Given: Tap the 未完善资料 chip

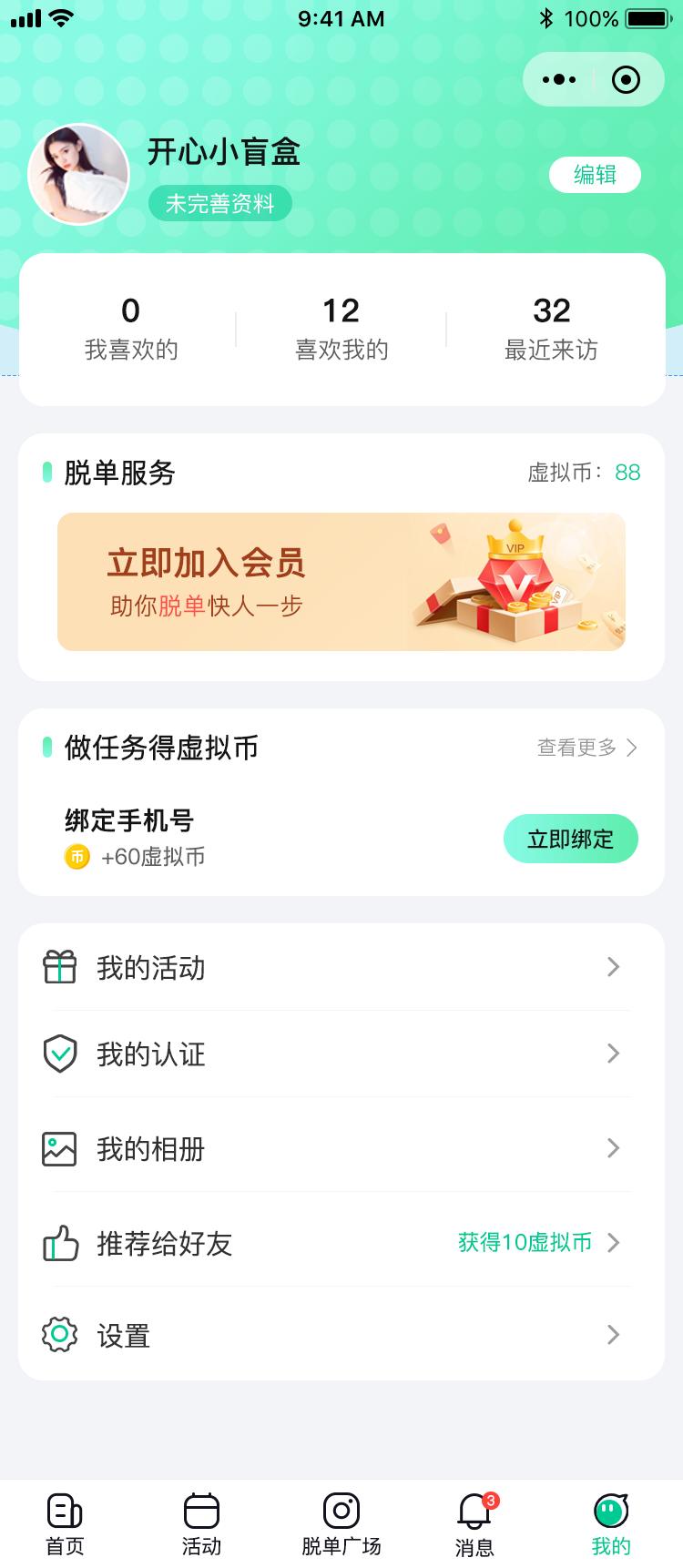Looking at the screenshot, I should click(x=219, y=204).
